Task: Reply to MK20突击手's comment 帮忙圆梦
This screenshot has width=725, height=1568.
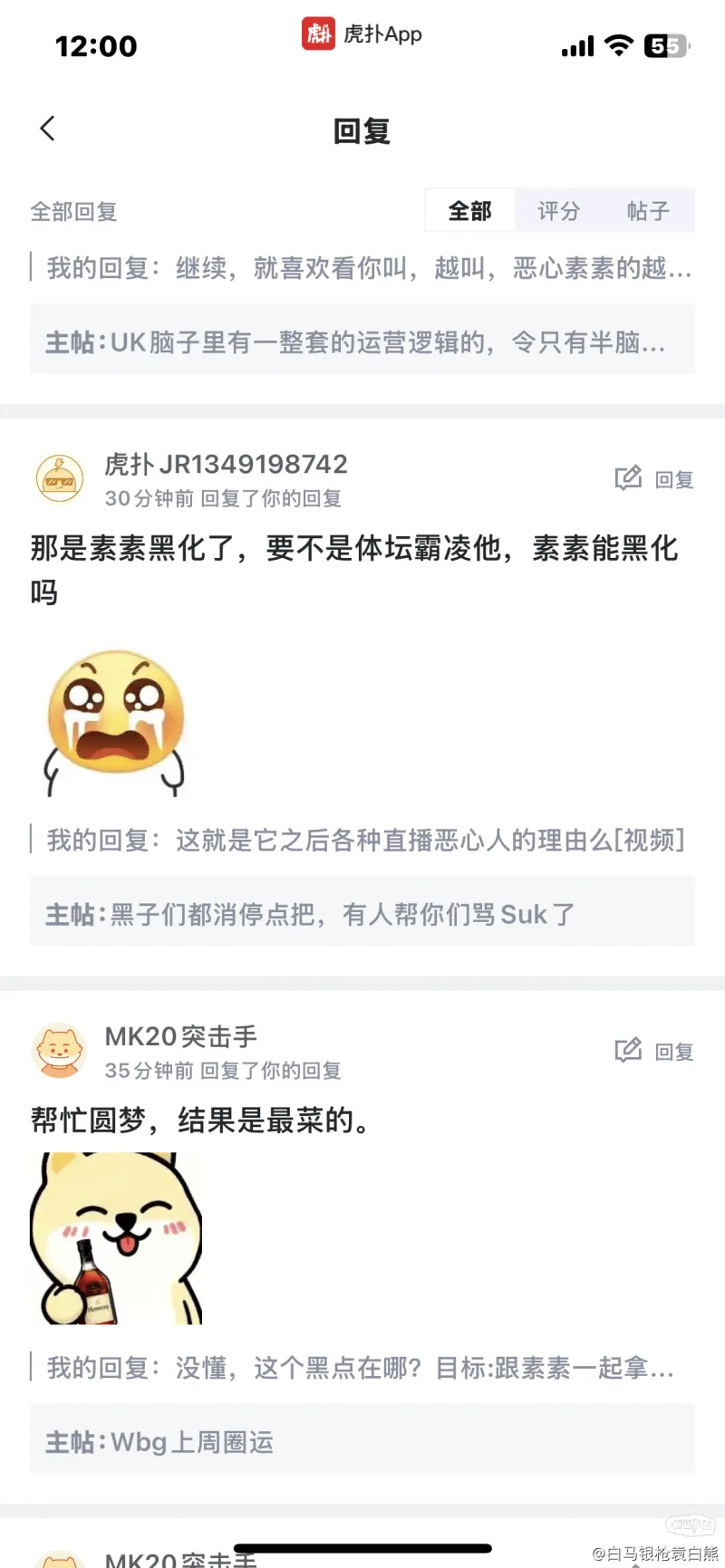Action: tap(654, 1052)
